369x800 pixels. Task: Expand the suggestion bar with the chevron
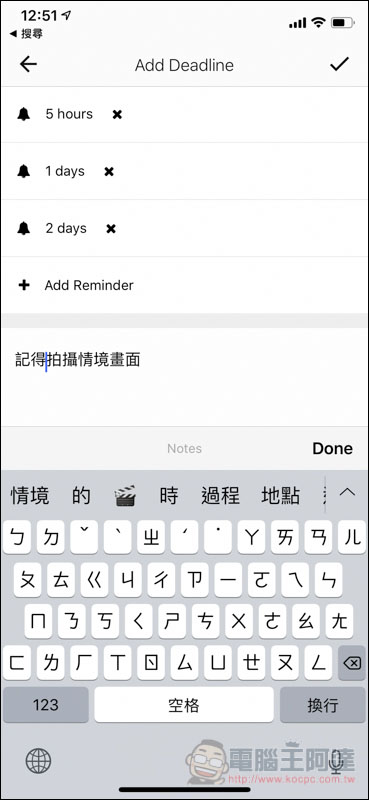coord(347,493)
